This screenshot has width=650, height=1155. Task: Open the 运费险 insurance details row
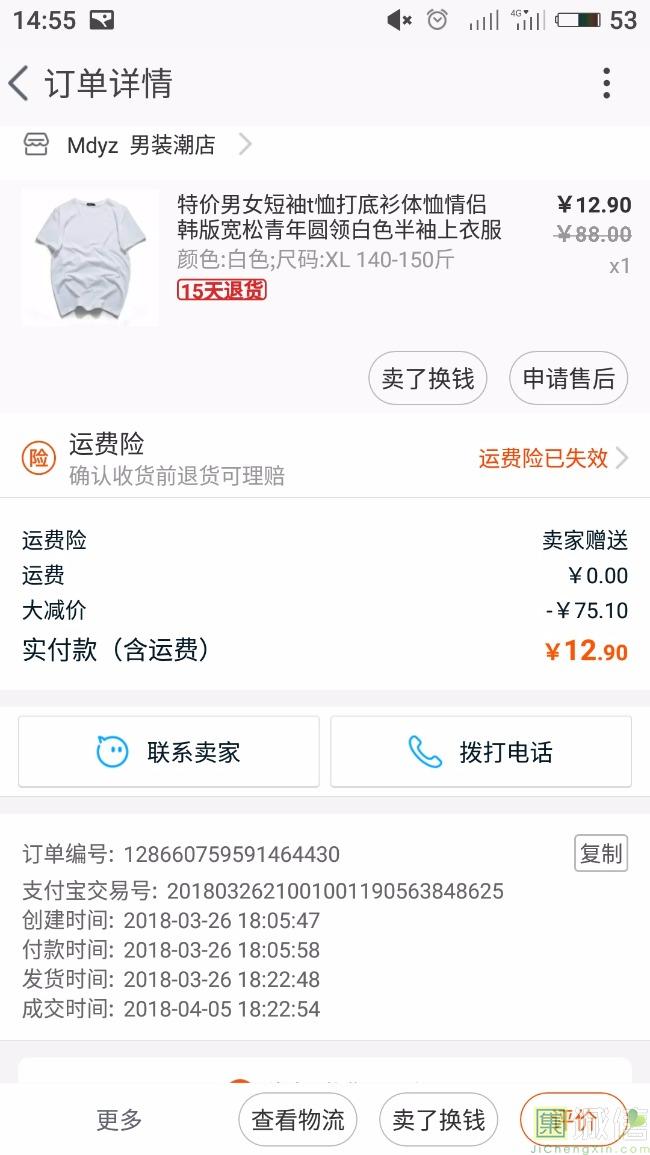pyautogui.click(x=325, y=458)
